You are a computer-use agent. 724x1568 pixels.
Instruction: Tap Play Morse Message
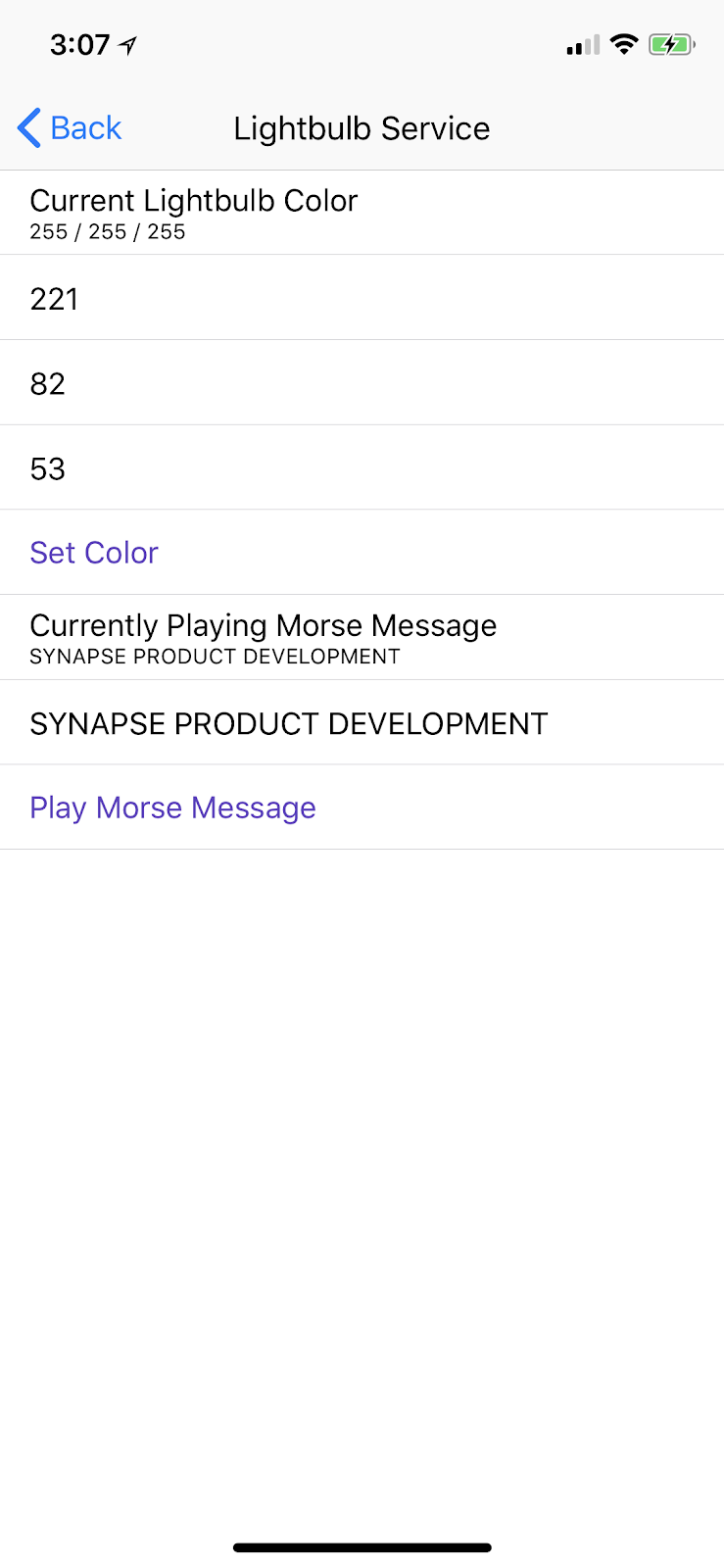(x=172, y=808)
